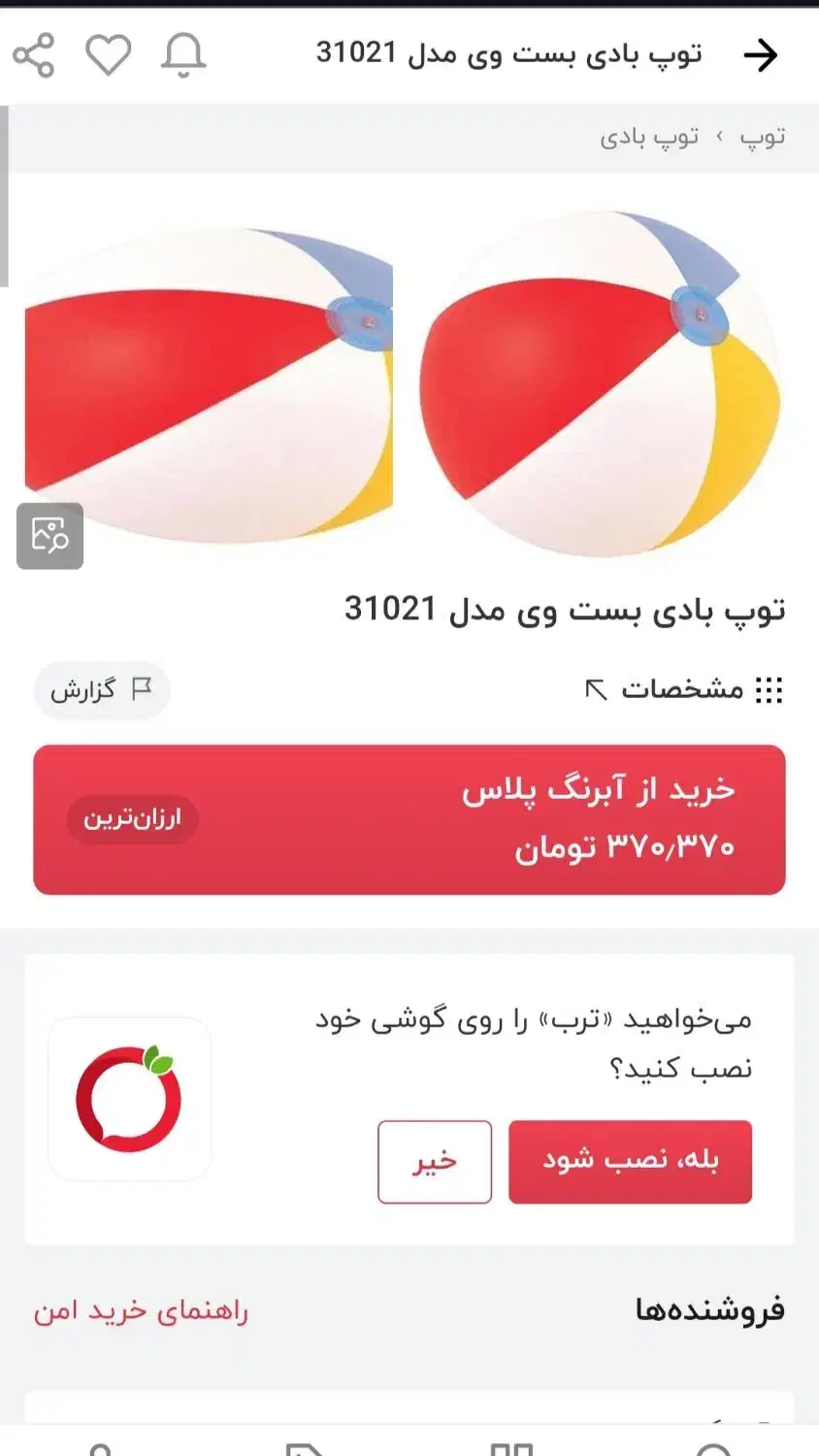Image resolution: width=819 pixels, height=1456 pixels.
Task: Click the grid icon next to مشخصات
Action: coord(769,690)
